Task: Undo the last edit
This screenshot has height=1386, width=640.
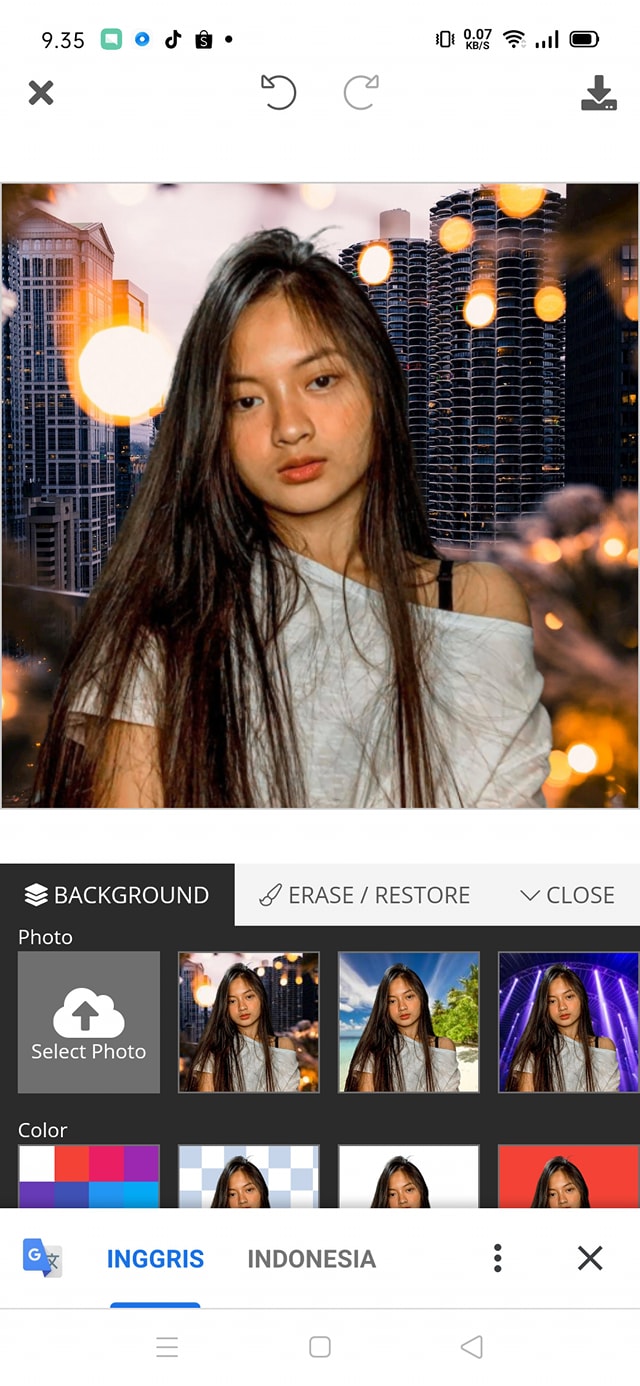Action: coord(278,93)
